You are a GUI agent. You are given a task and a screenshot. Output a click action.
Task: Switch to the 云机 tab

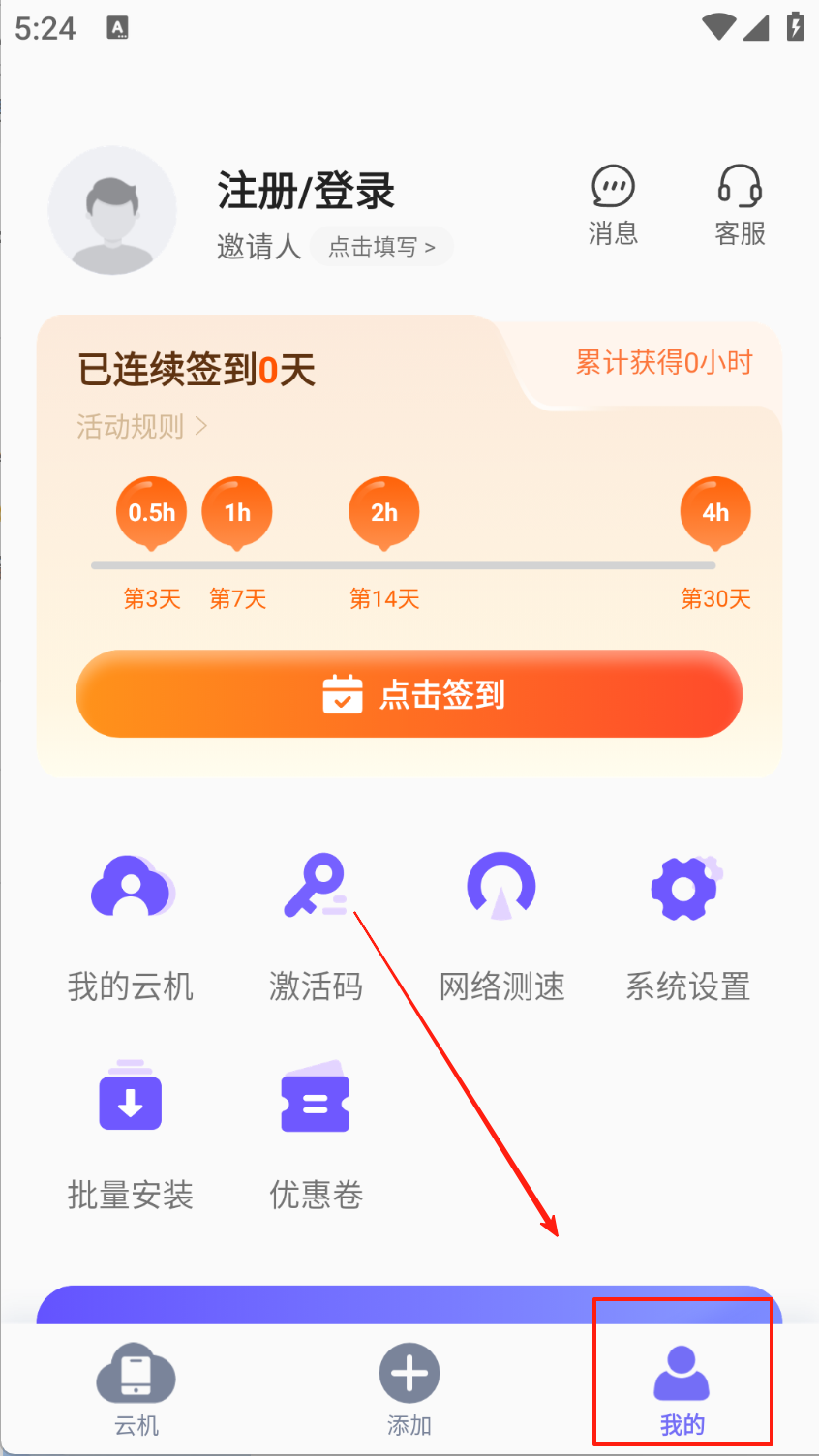(x=136, y=1388)
